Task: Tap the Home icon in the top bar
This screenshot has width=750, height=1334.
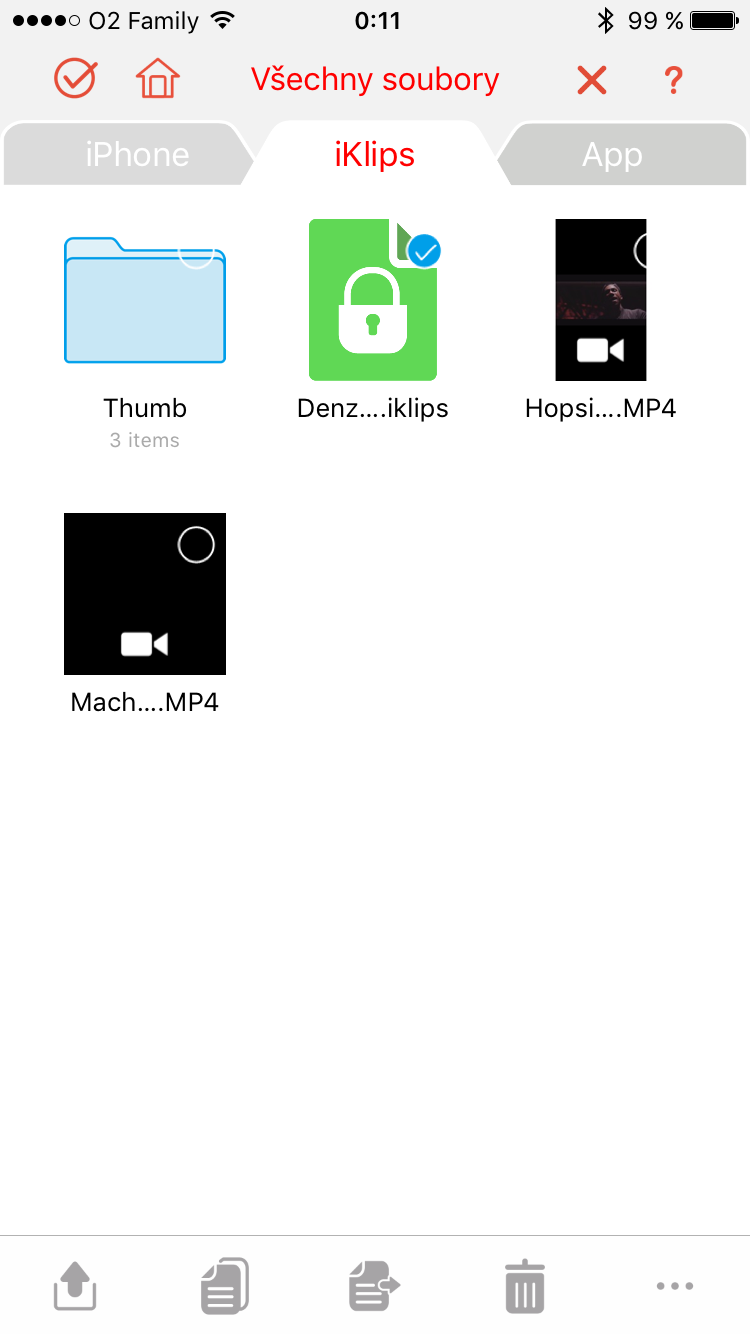Action: [157, 80]
